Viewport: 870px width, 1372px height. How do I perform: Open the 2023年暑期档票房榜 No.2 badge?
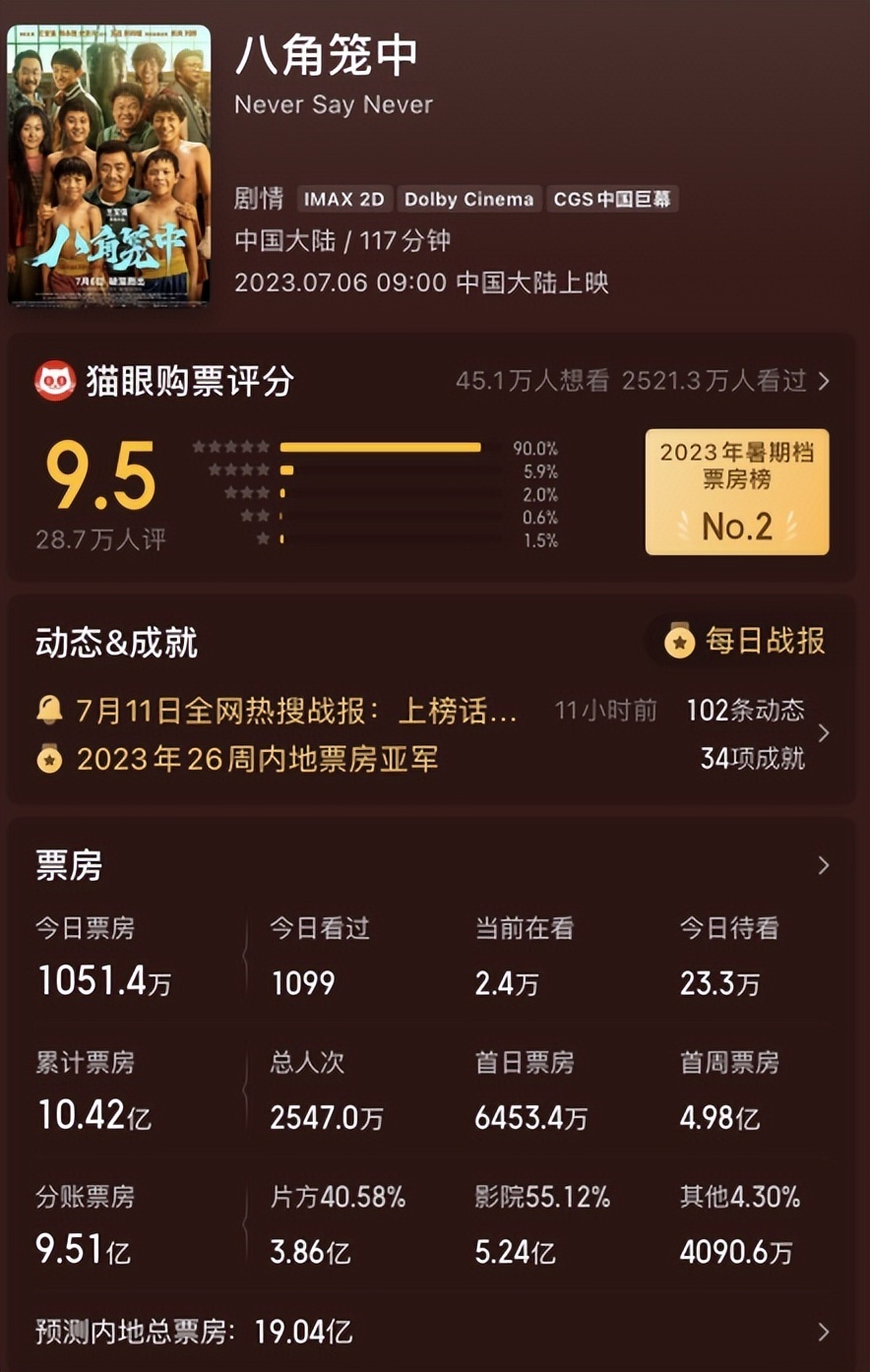736,492
